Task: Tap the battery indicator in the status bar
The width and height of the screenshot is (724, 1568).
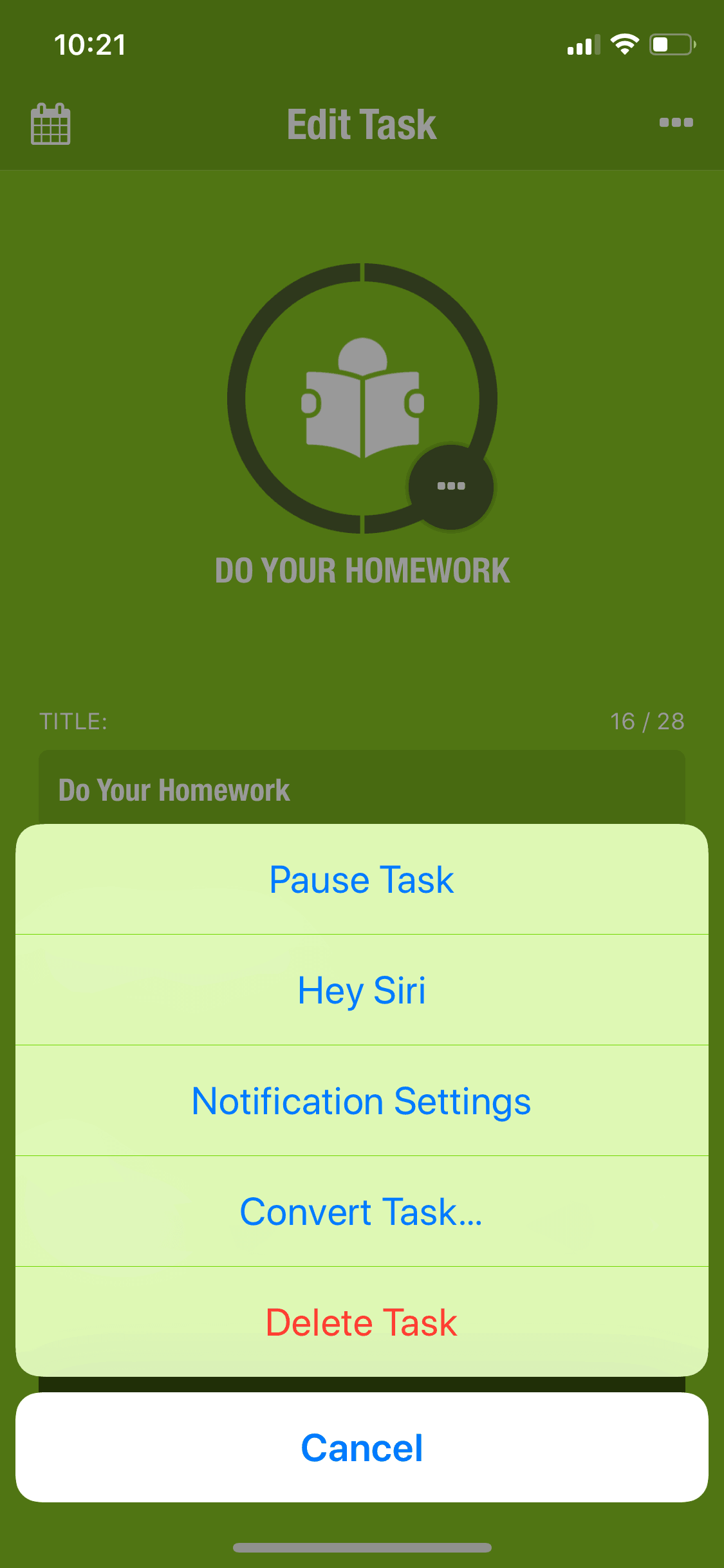Action: tap(671, 44)
